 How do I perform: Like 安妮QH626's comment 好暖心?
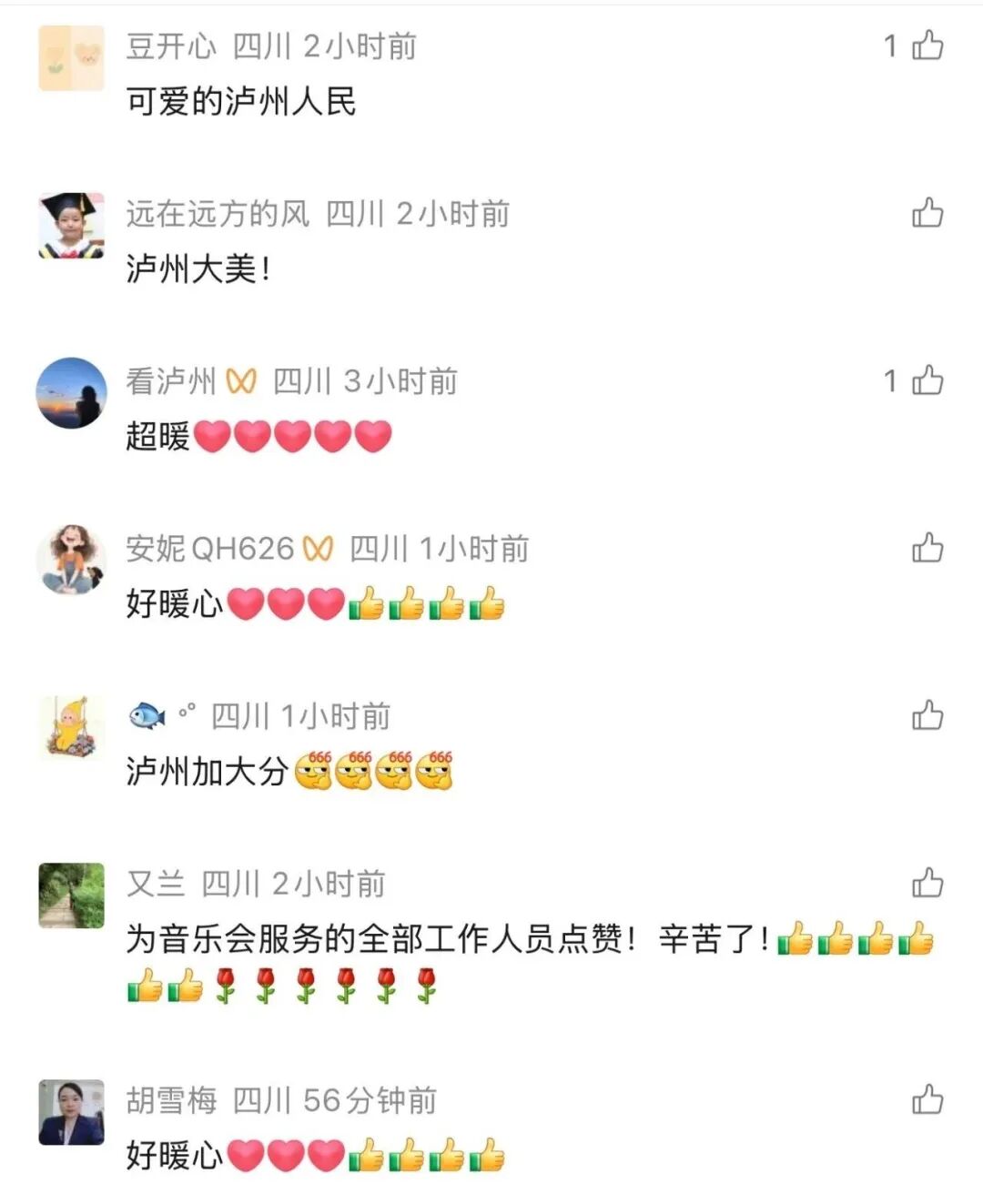pyautogui.click(x=927, y=547)
